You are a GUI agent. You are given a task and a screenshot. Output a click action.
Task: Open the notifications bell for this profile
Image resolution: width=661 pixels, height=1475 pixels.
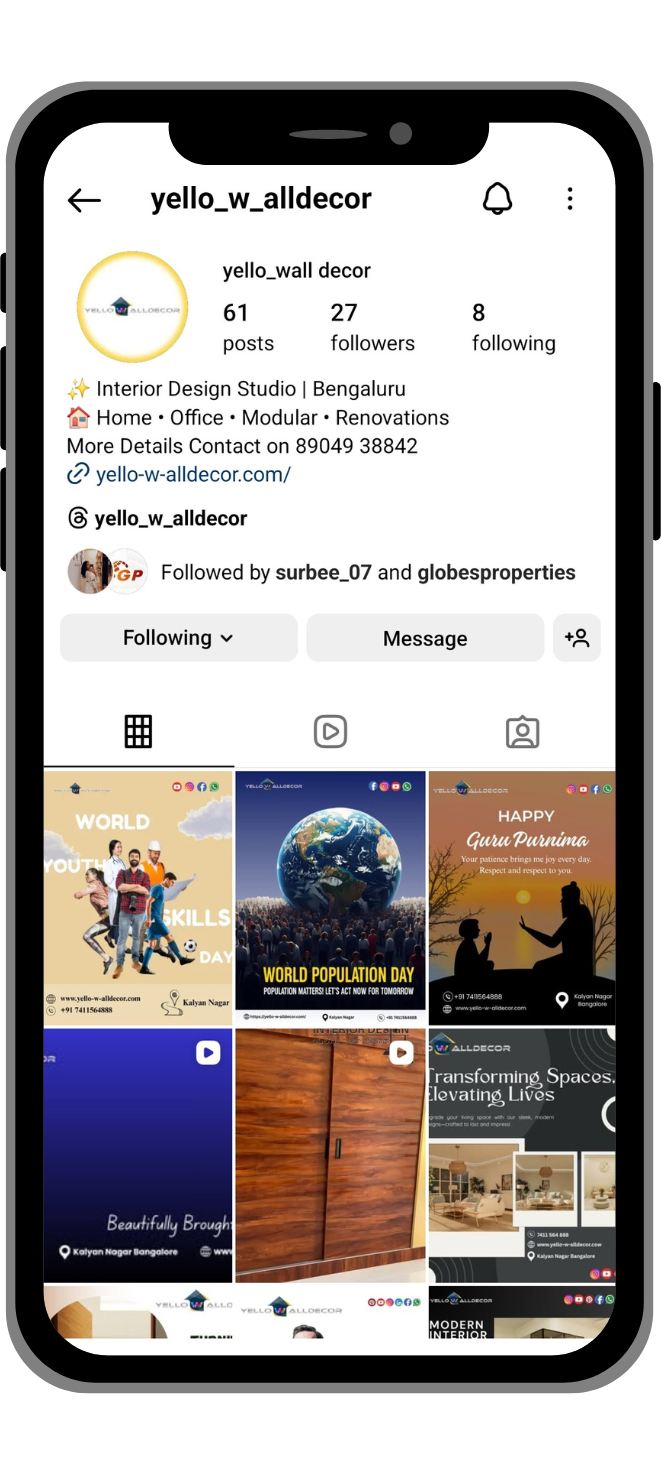pos(497,199)
